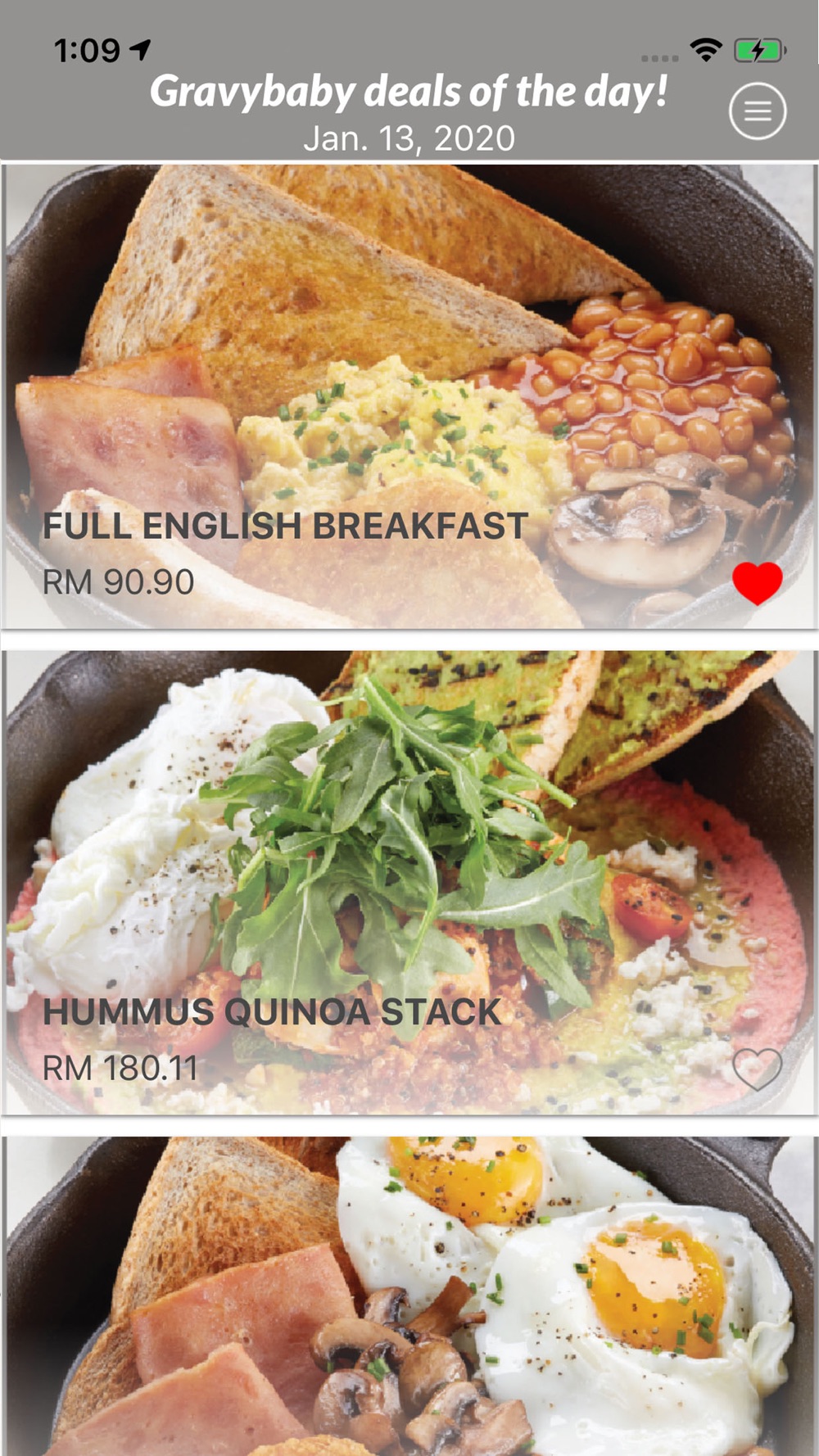The width and height of the screenshot is (819, 1456).
Task: Like the Hummus Quinoa Stack deal
Action: click(x=757, y=1069)
